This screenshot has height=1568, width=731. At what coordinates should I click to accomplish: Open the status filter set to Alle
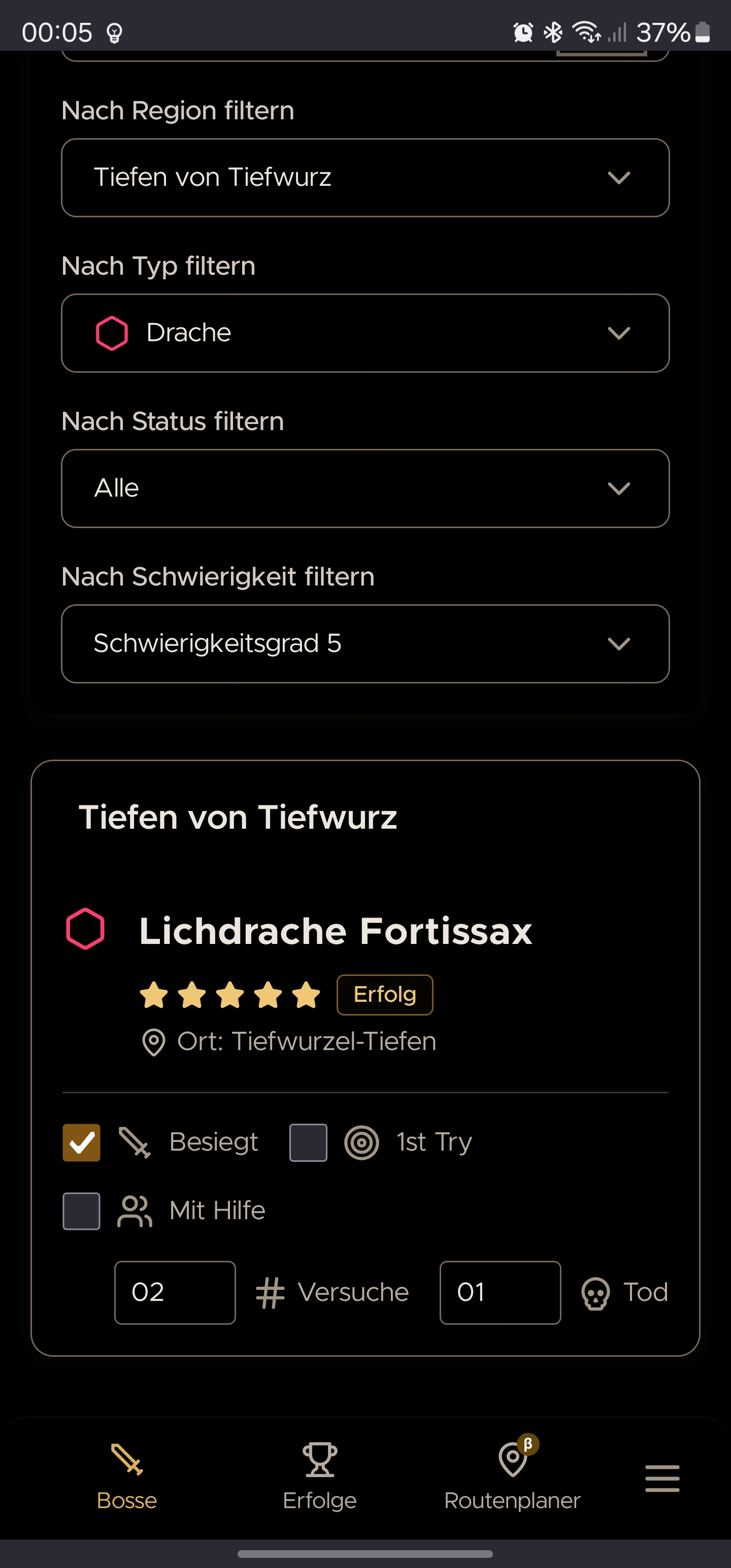[365, 488]
